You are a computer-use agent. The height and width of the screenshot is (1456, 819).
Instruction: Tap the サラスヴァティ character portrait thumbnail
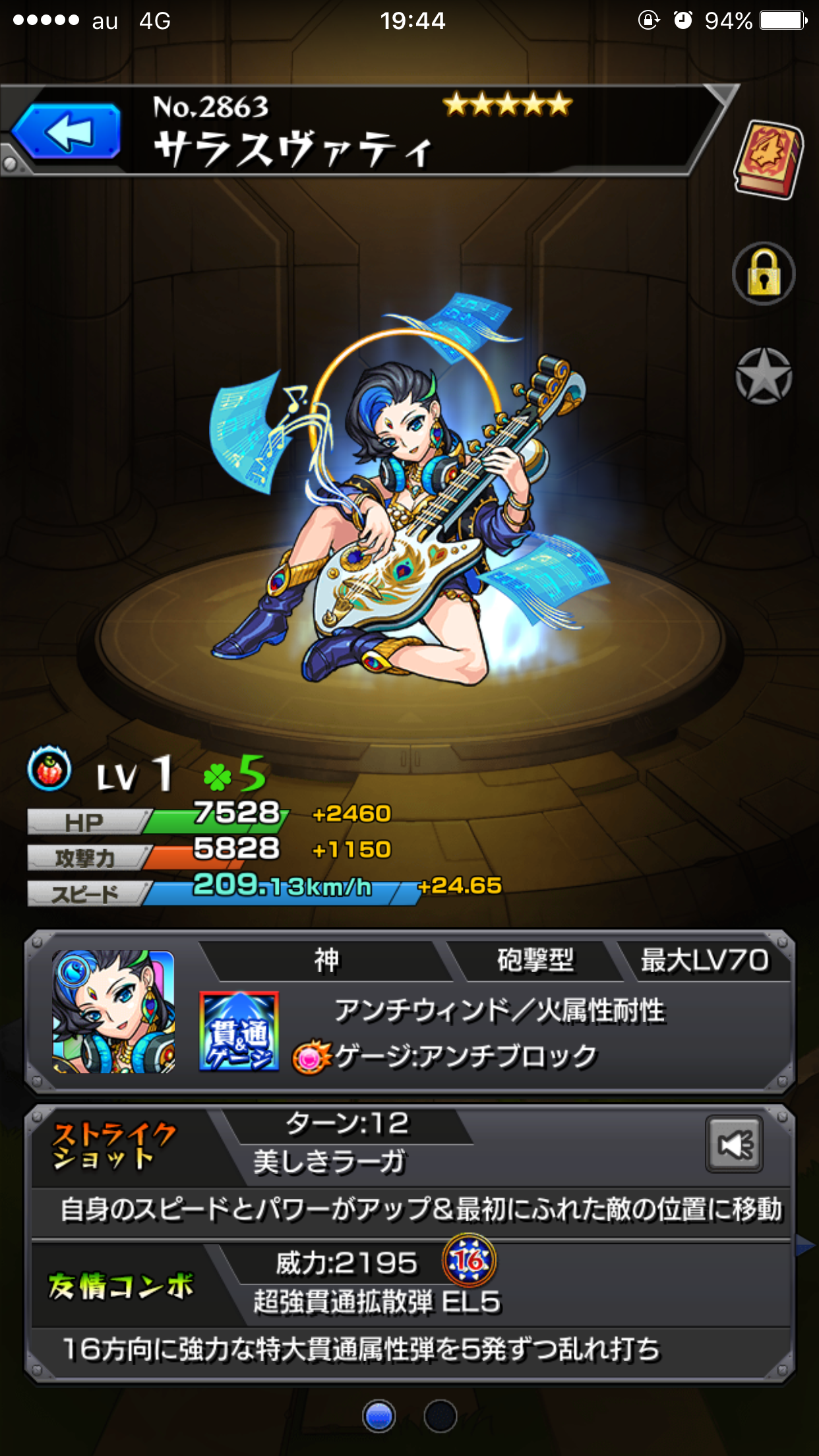pos(113,1011)
